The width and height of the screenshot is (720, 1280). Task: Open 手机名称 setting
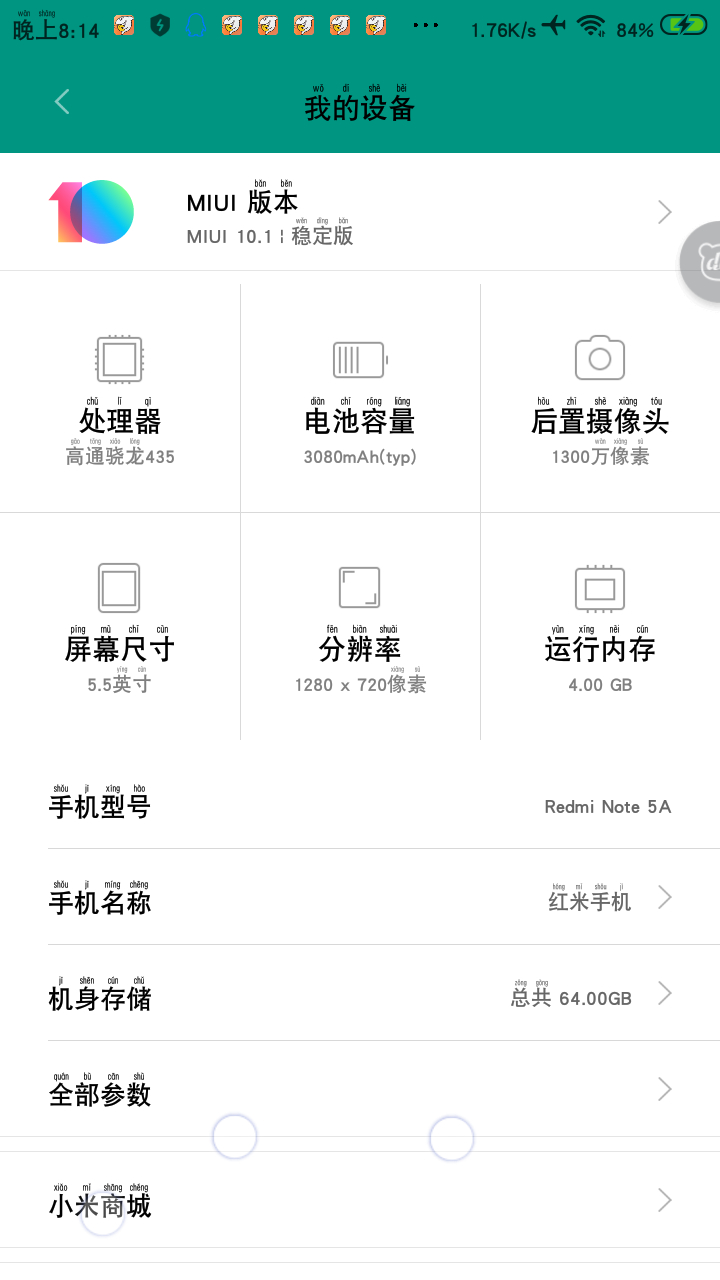tap(360, 898)
